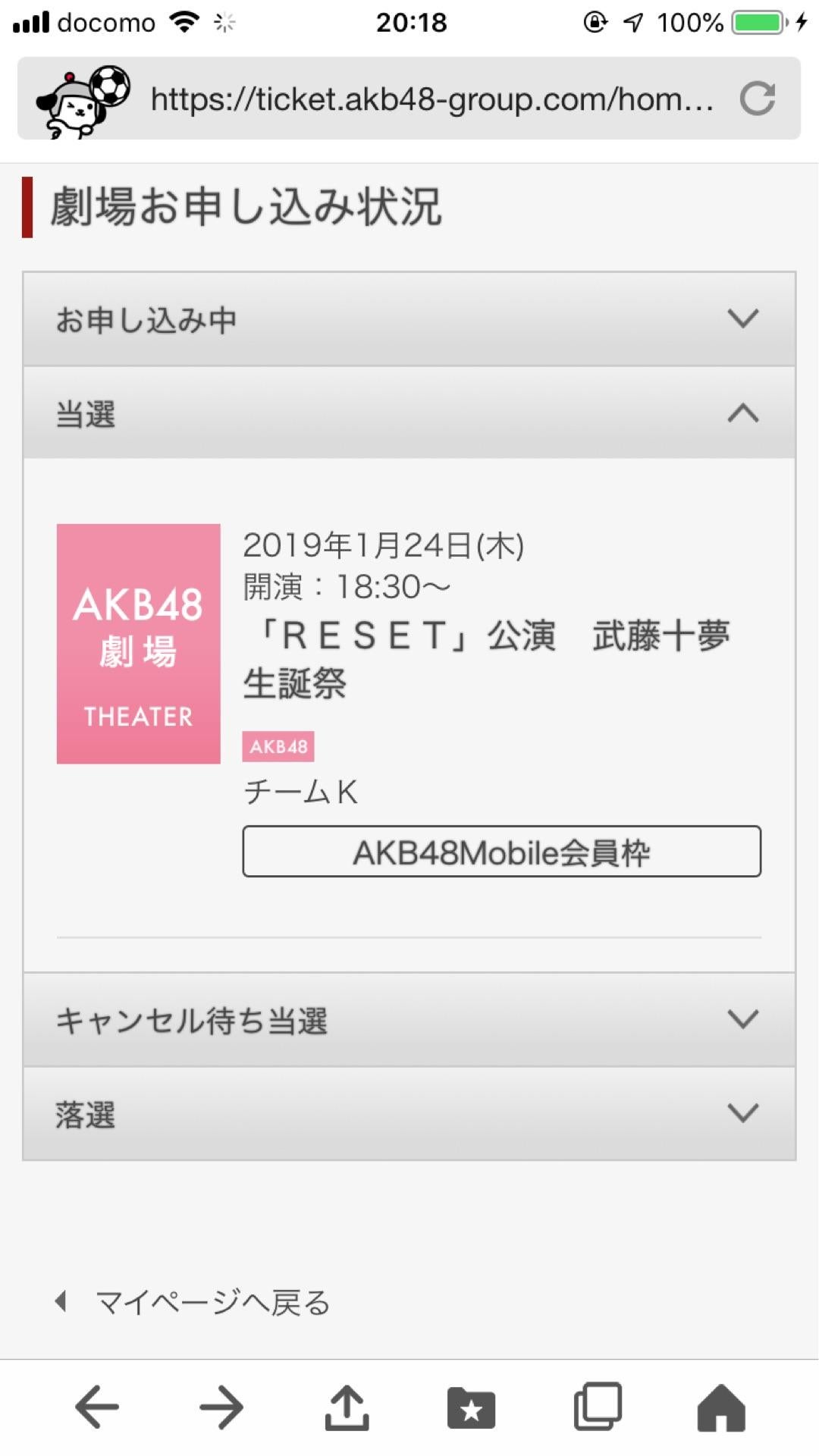Collapse the 当選 section
The width and height of the screenshot is (819, 1456).
(409, 413)
